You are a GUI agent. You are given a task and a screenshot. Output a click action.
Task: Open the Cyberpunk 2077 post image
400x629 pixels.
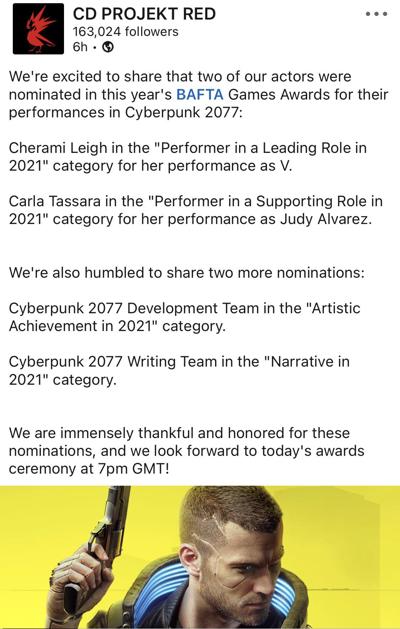tap(200, 557)
